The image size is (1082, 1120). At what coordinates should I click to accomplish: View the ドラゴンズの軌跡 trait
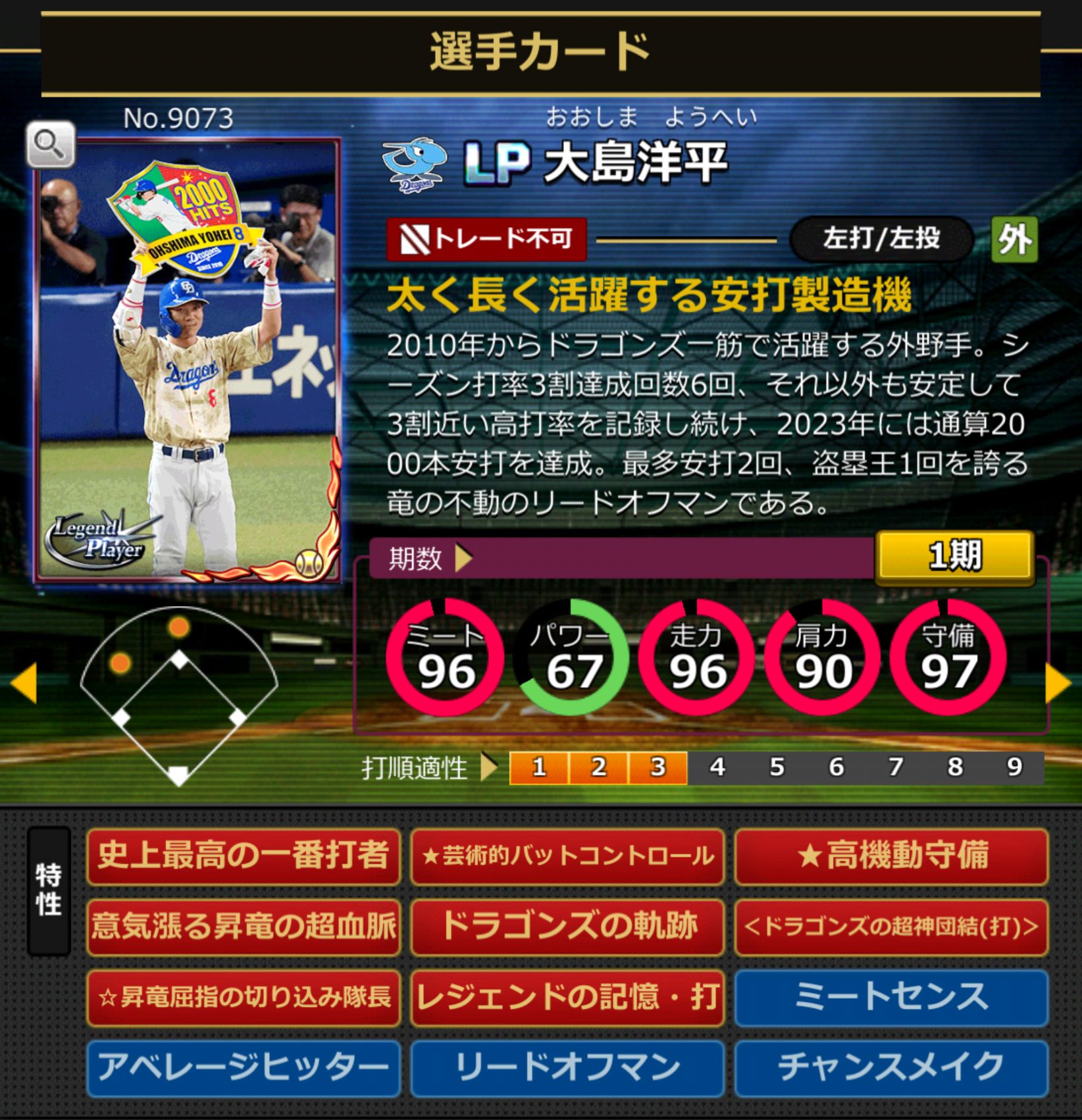[567, 926]
